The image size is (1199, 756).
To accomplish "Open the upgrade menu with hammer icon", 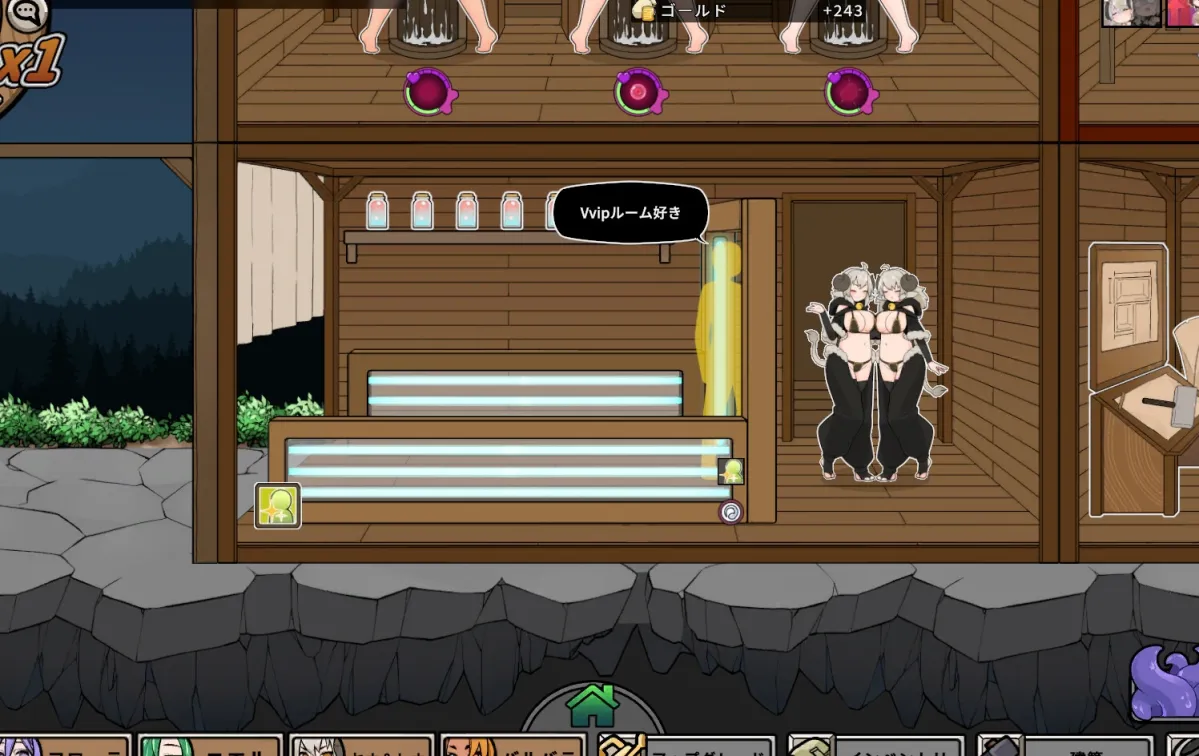I will pyautogui.click(x=685, y=746).
